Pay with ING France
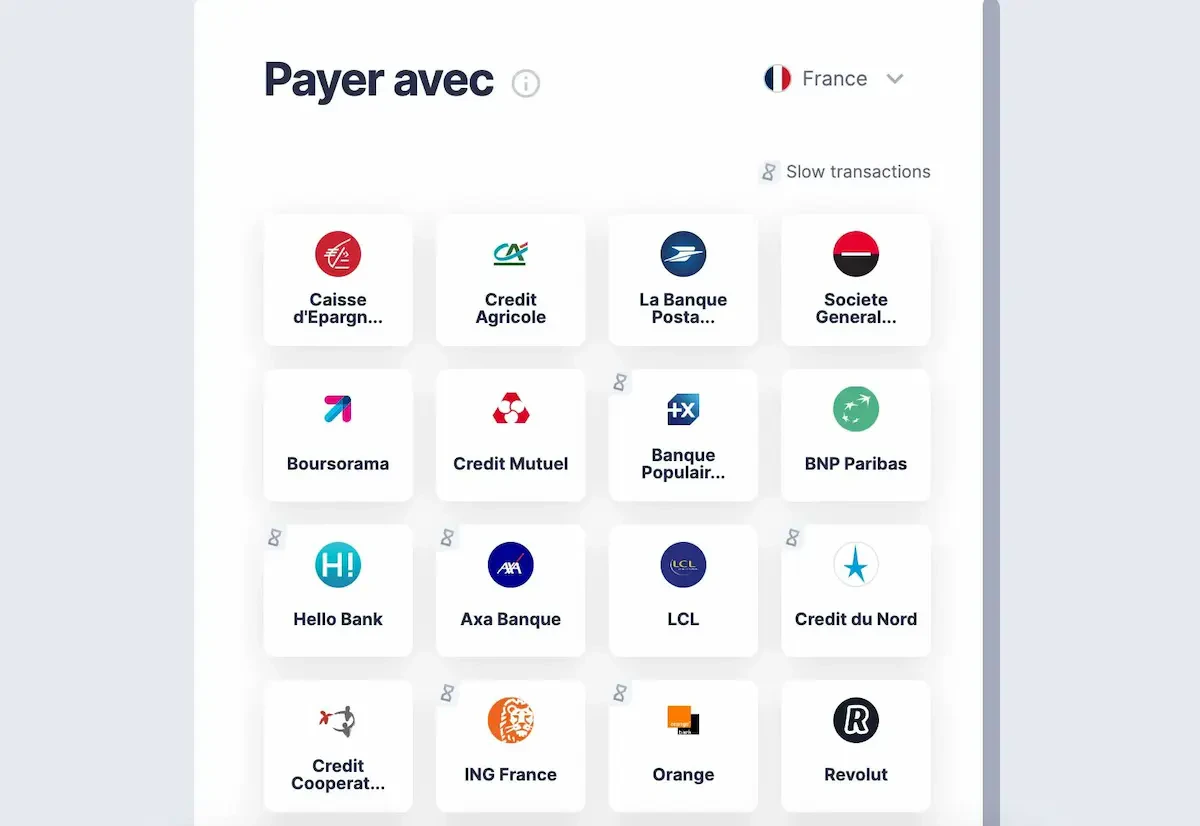Image resolution: width=1200 pixels, height=826 pixels. coord(511,746)
